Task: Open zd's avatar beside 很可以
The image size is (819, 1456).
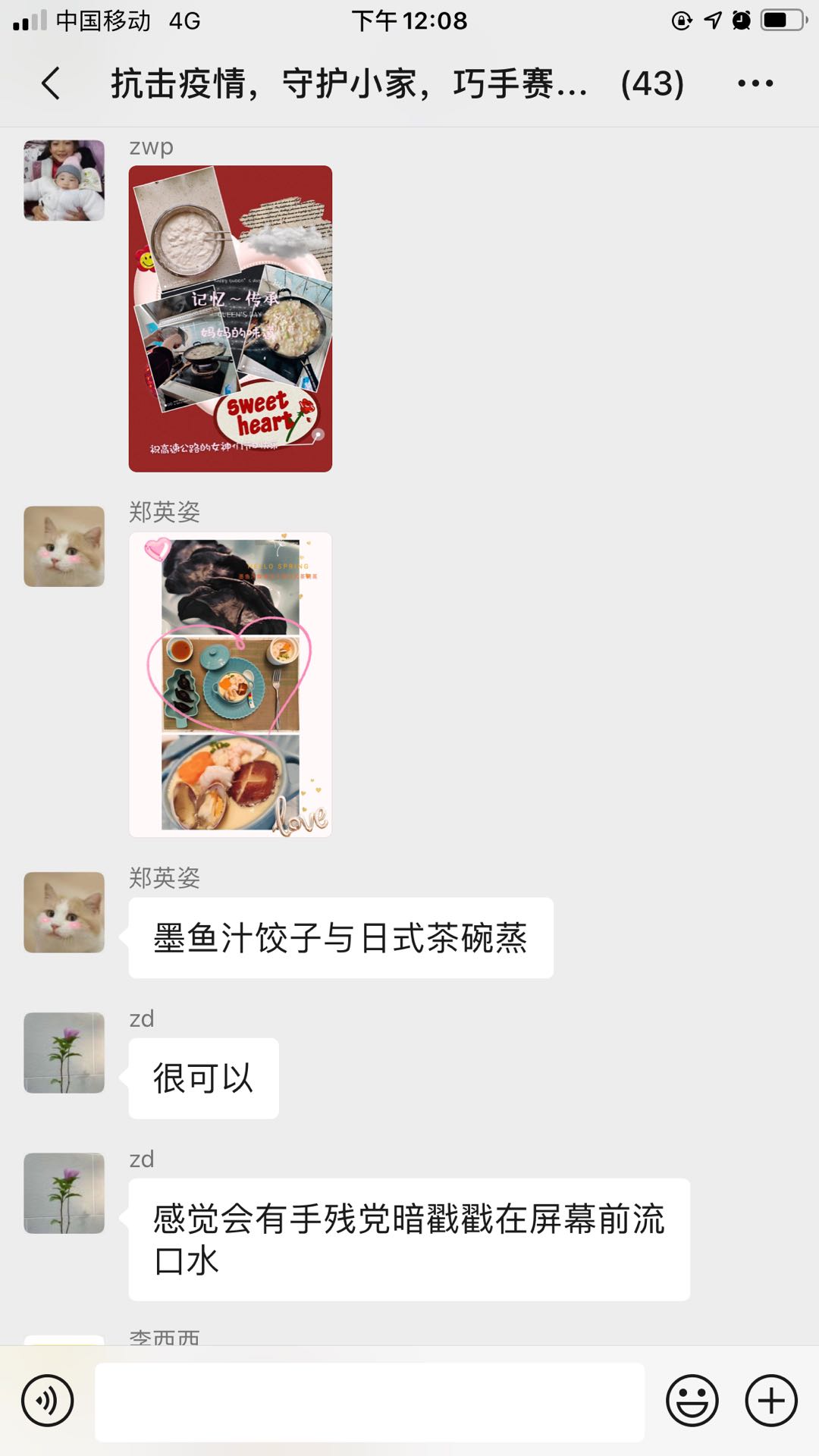Action: pyautogui.click(x=64, y=1053)
